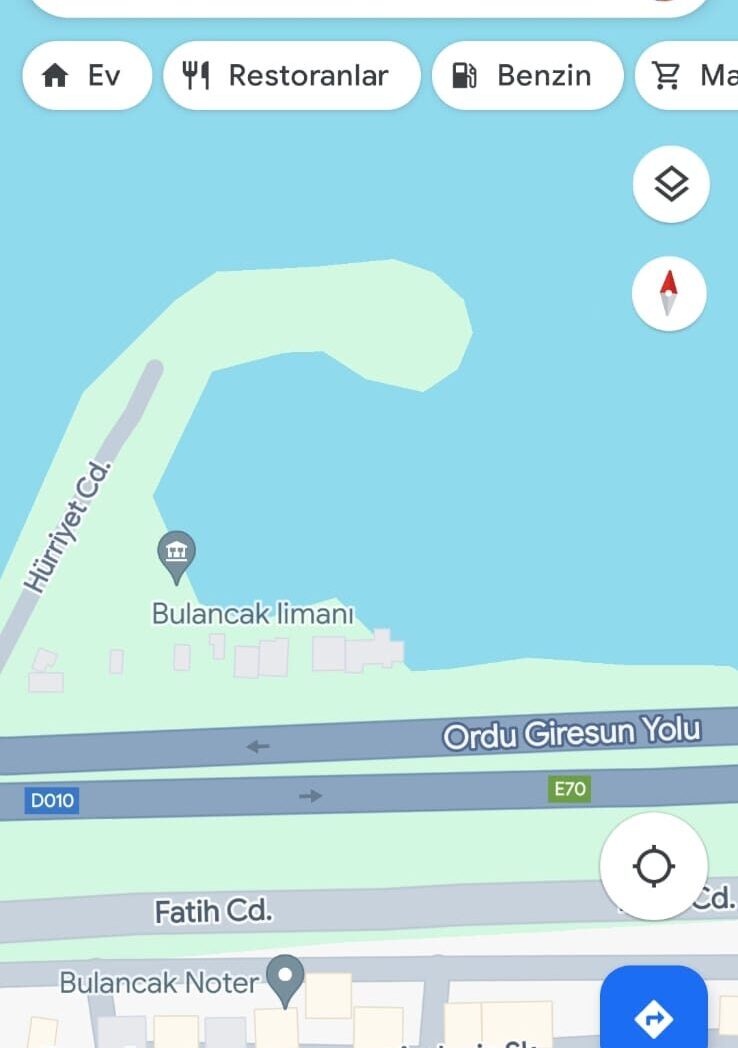
Task: Select the Bulancak Noter map pin
Action: (286, 979)
